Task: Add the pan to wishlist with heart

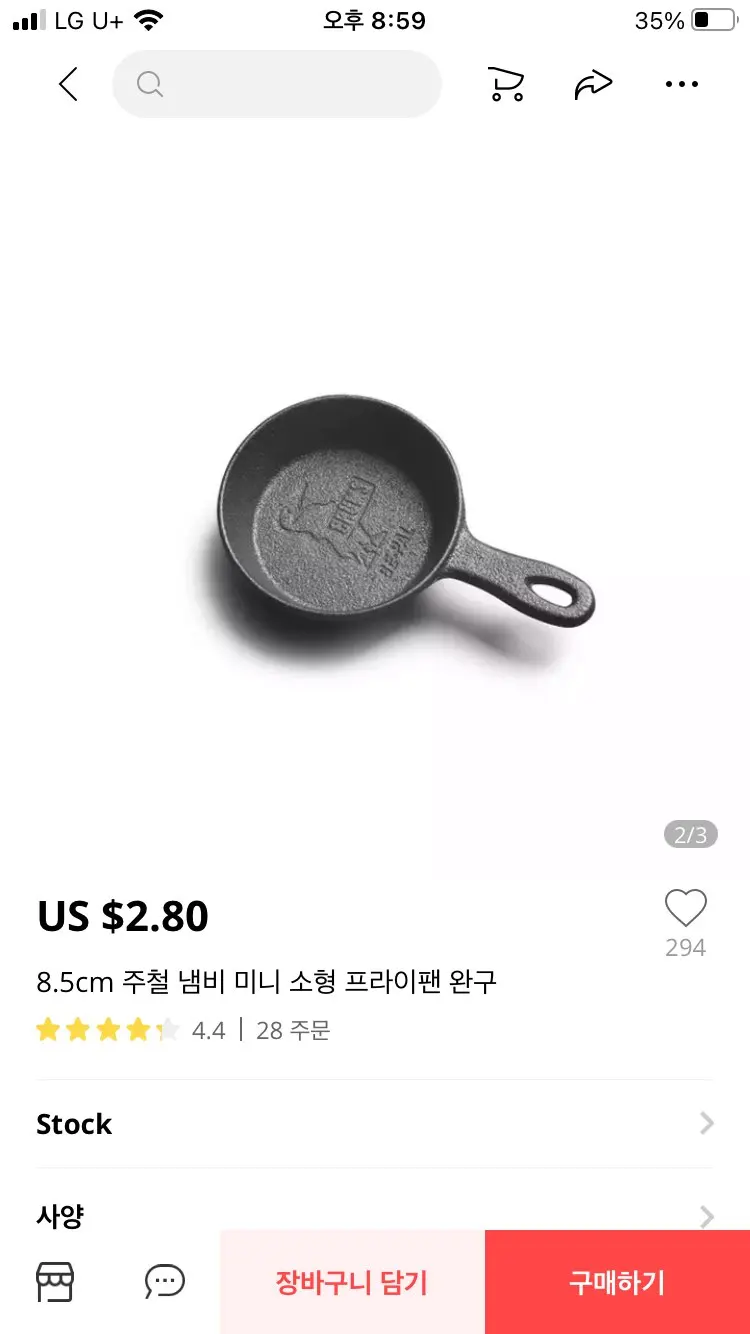Action: point(686,909)
